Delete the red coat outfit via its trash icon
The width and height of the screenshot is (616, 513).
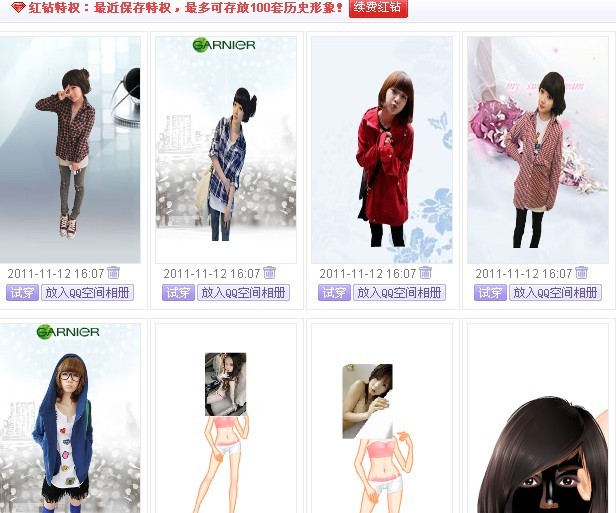click(x=425, y=273)
